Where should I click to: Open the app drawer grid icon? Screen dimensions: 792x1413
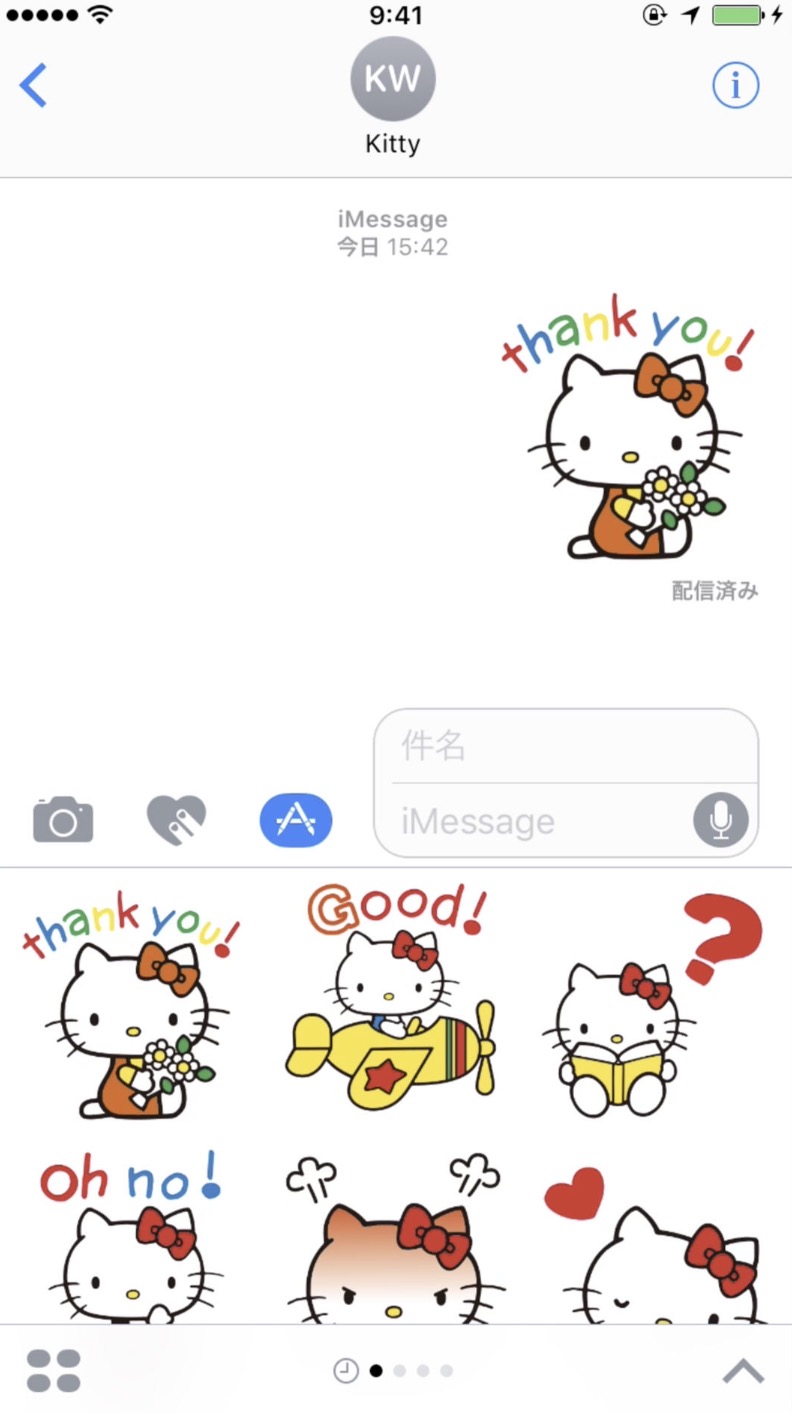(x=54, y=1370)
